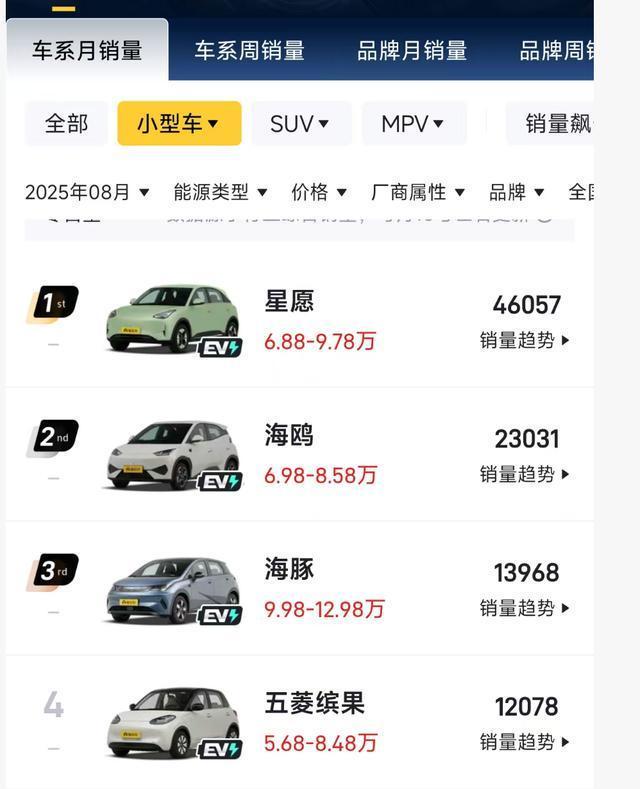Open the 能源类型 filter dropdown
The width and height of the screenshot is (640, 789).
(x=220, y=192)
